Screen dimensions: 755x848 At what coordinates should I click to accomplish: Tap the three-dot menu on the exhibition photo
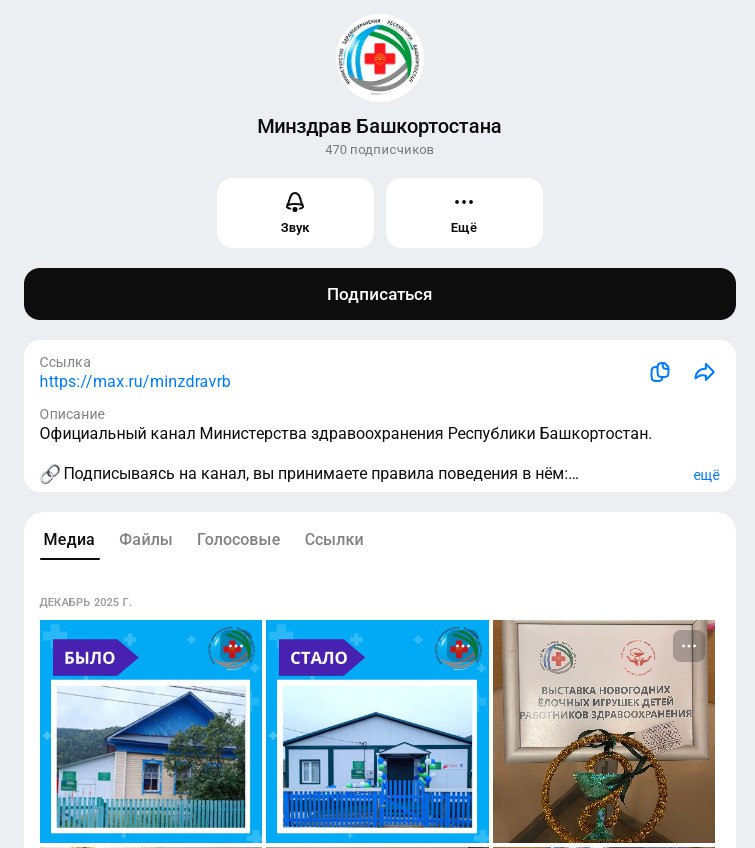688,646
